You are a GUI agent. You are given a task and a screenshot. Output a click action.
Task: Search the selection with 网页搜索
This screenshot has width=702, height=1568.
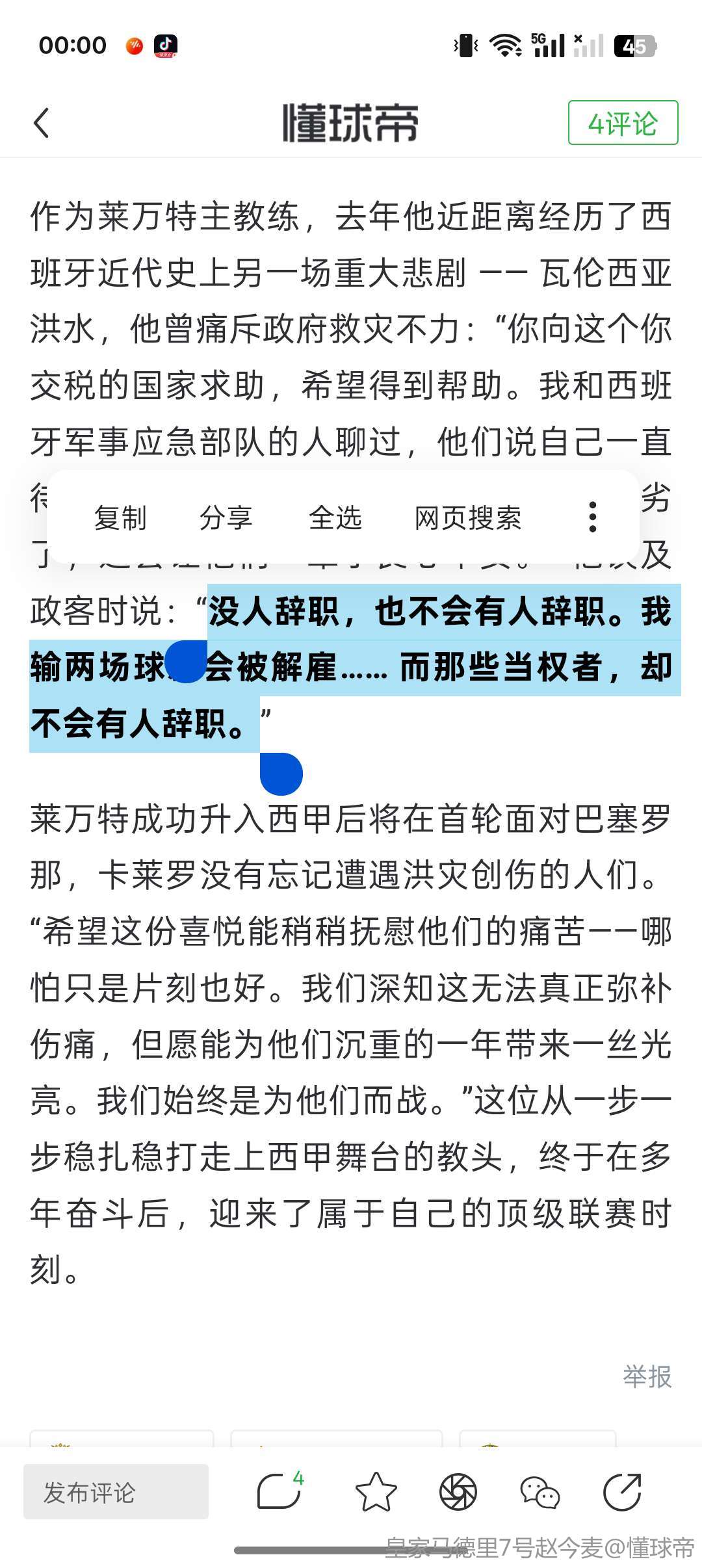(468, 518)
